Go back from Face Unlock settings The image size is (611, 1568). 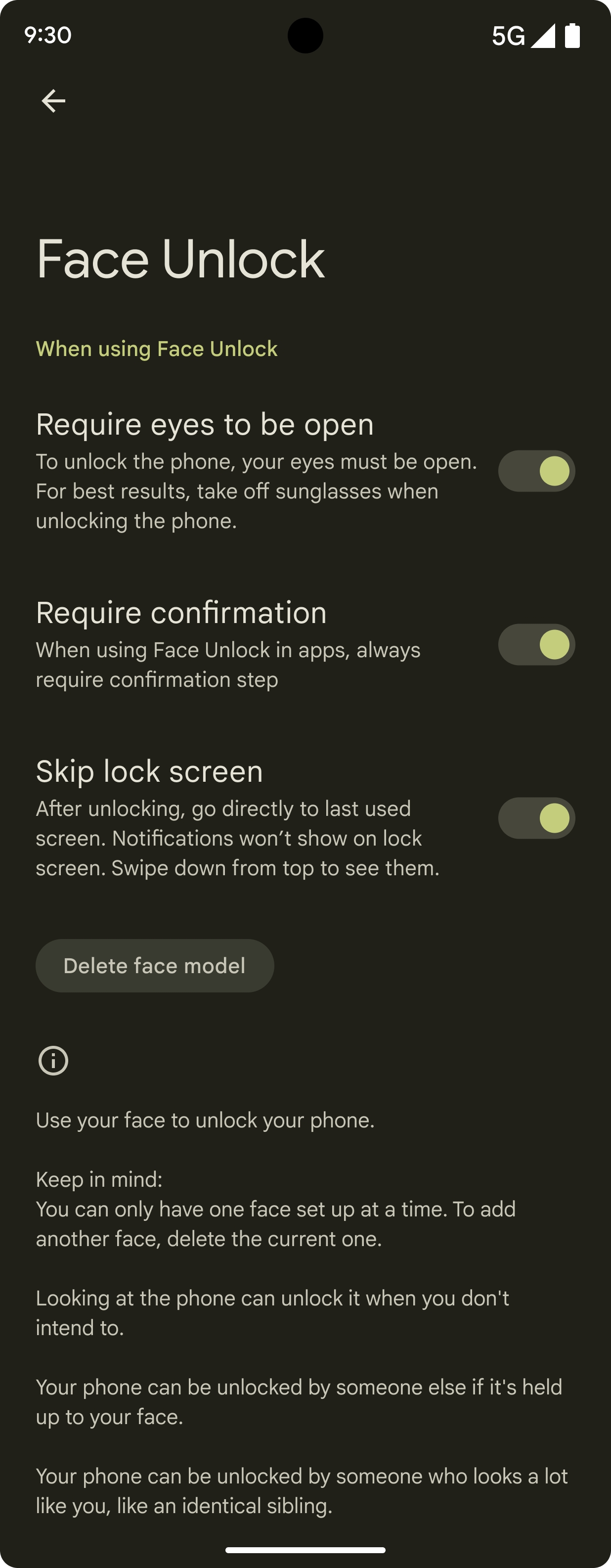coord(53,100)
